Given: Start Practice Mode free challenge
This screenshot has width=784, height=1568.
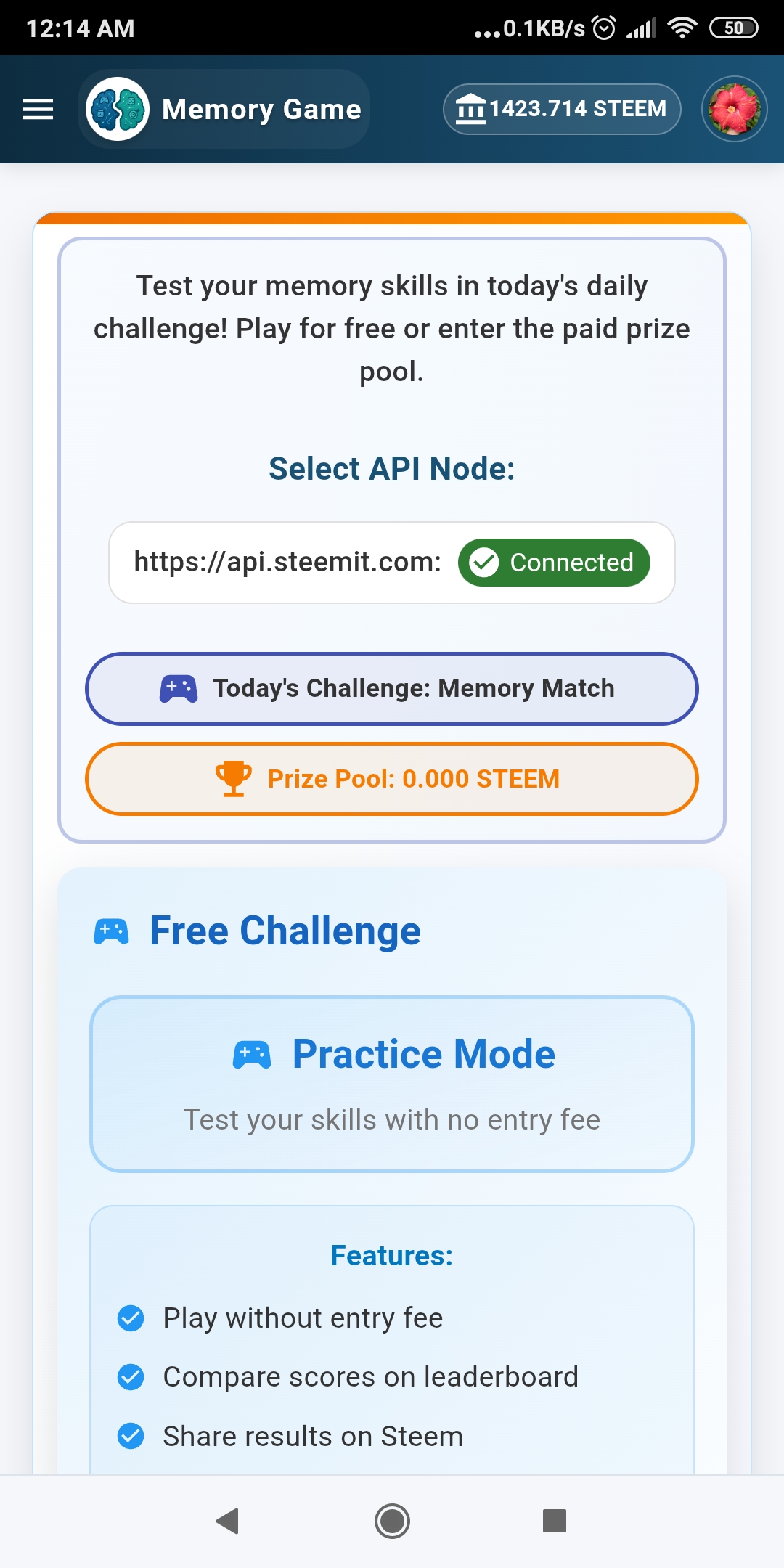Looking at the screenshot, I should tap(391, 1083).
